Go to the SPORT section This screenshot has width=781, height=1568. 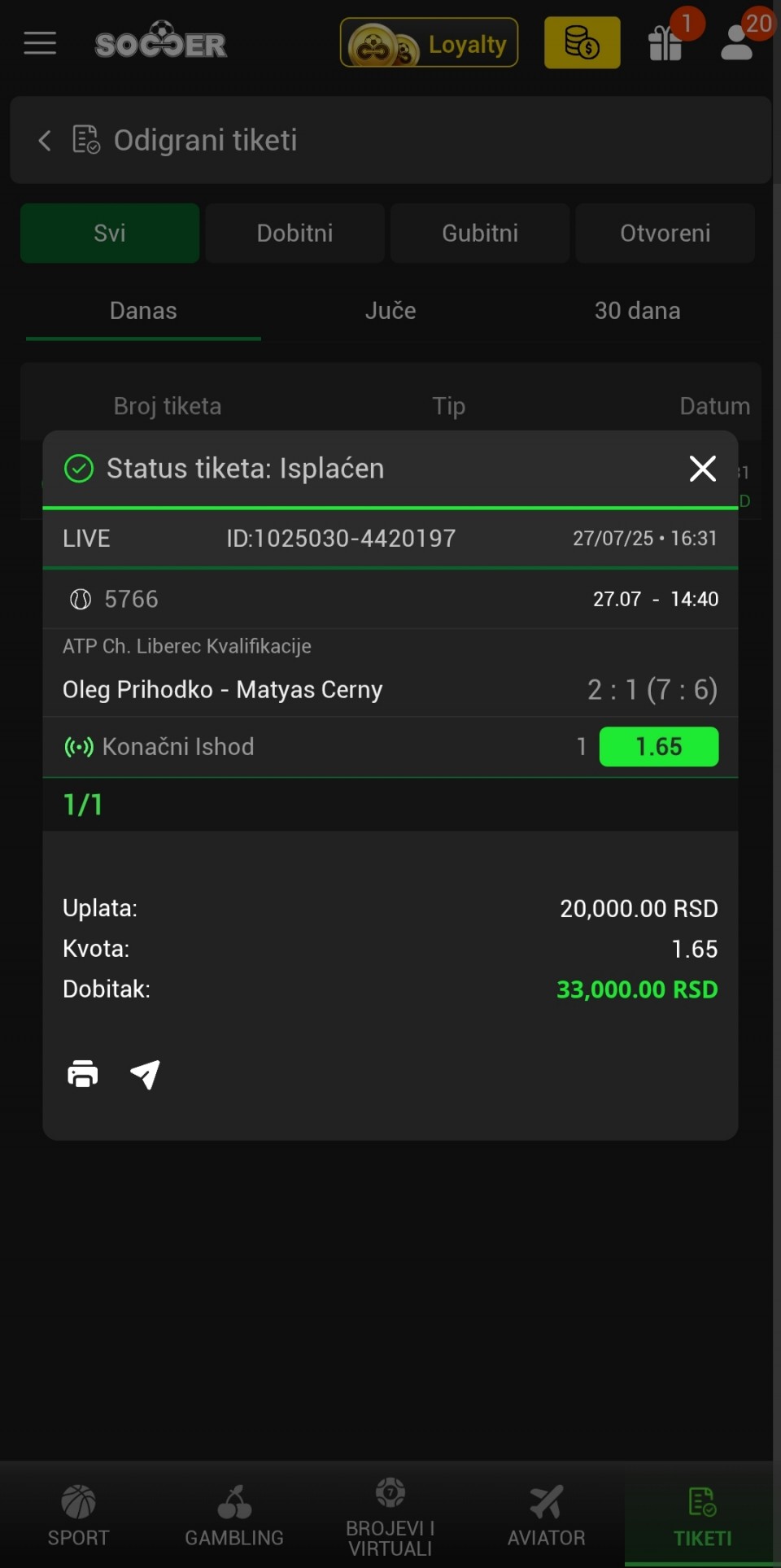pos(78,1514)
